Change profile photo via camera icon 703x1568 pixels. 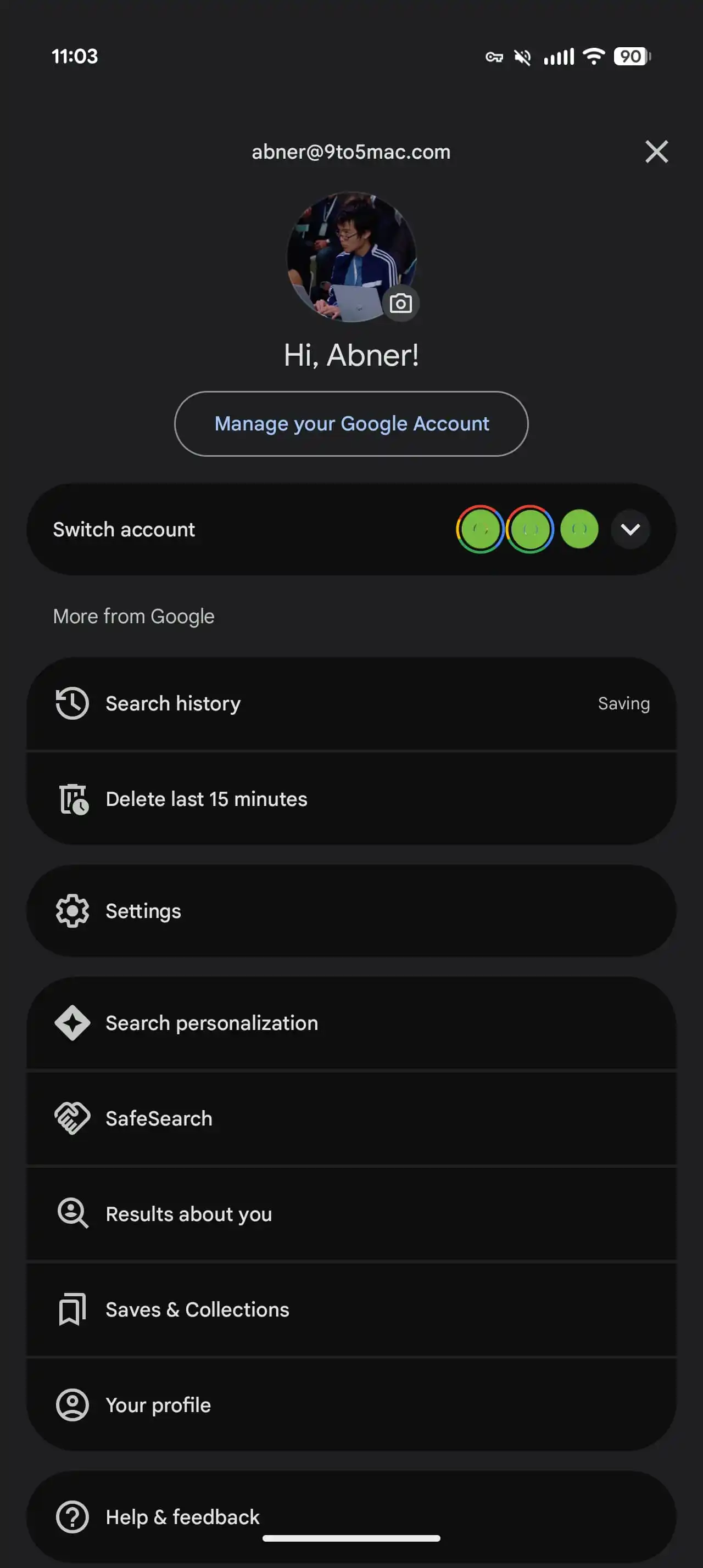[x=400, y=303]
